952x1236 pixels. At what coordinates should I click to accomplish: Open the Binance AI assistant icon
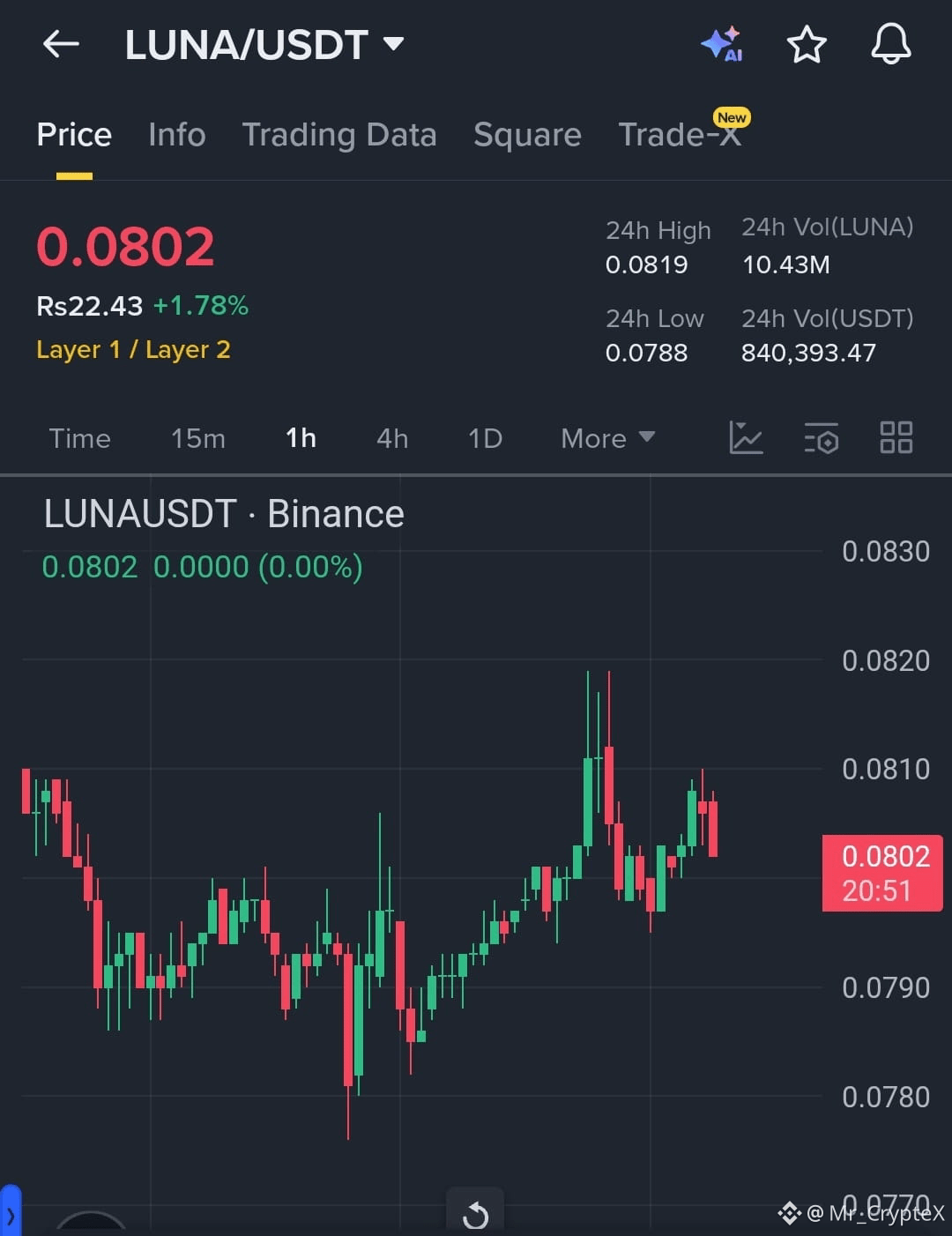click(721, 44)
